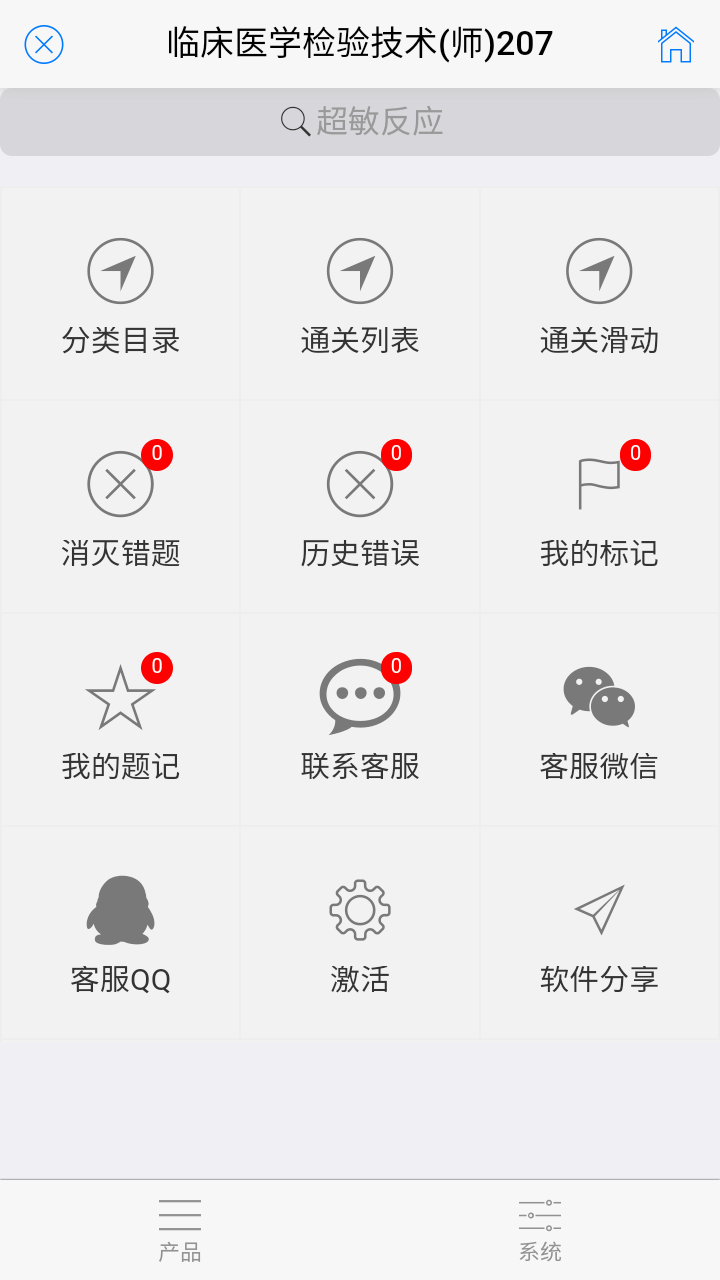This screenshot has width=720, height=1280.
Task: Open the home icon in title bar
Action: coord(676,44)
